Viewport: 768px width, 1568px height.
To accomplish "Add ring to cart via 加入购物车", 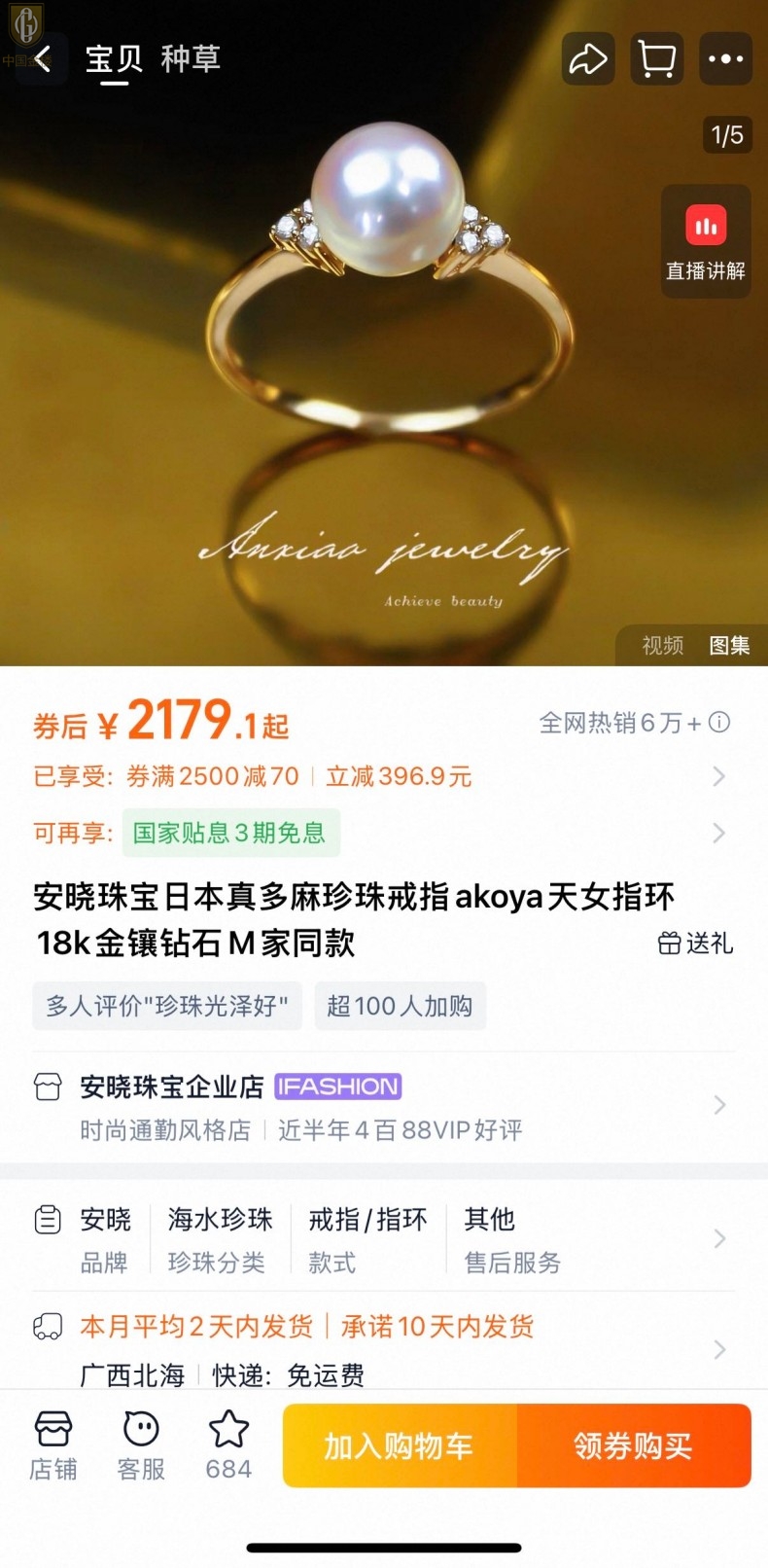I will [x=399, y=1445].
